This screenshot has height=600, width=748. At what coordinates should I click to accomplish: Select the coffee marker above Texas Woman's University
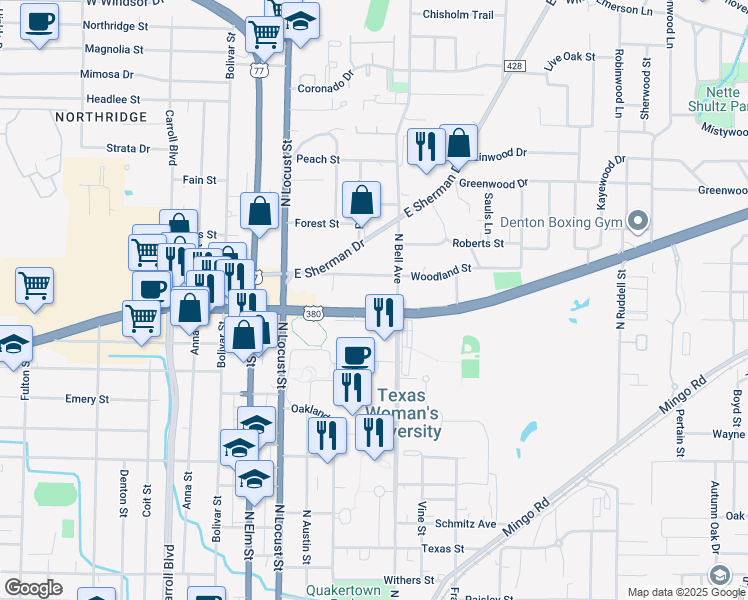354,355
